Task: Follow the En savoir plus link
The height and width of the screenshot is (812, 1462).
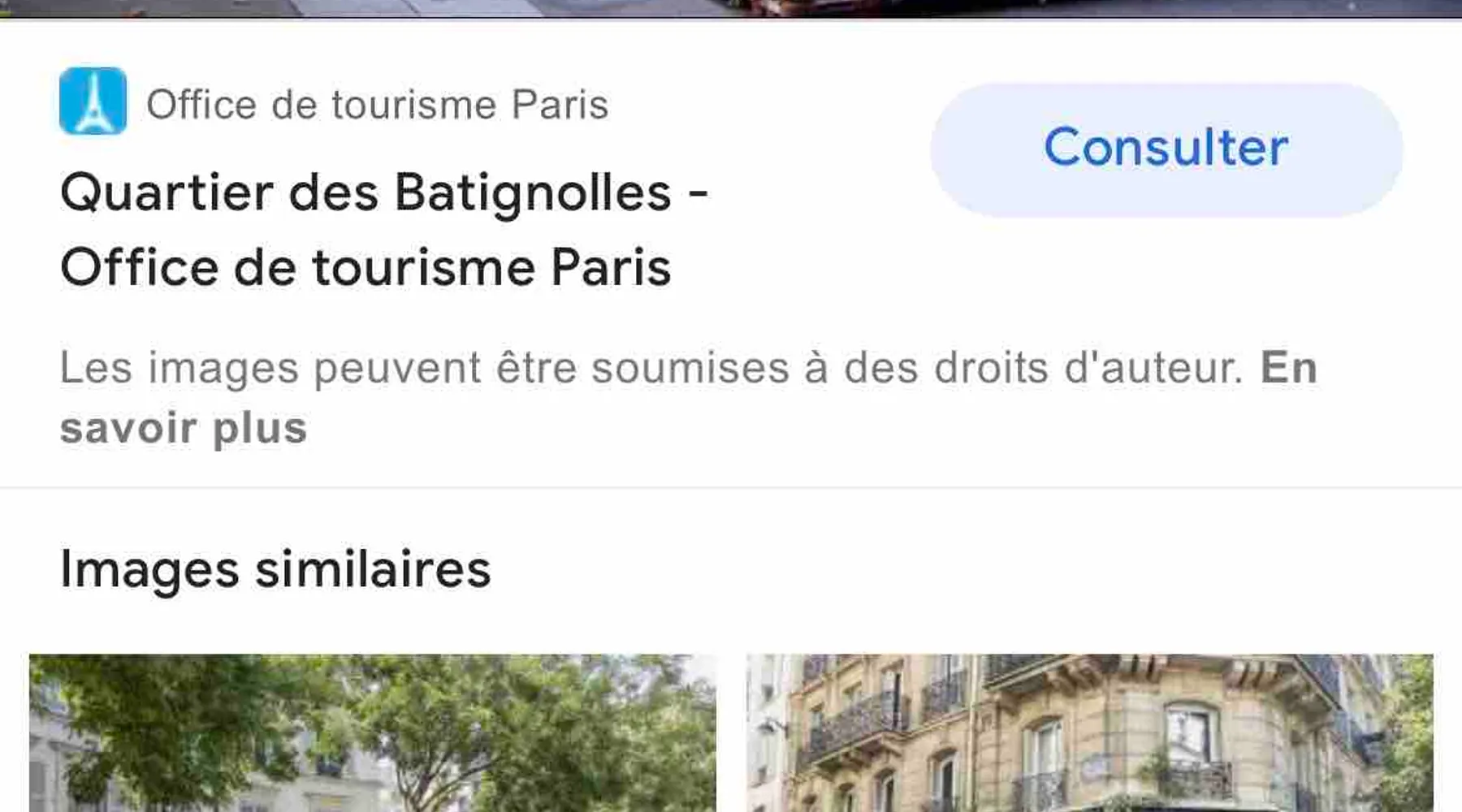Action: point(184,428)
